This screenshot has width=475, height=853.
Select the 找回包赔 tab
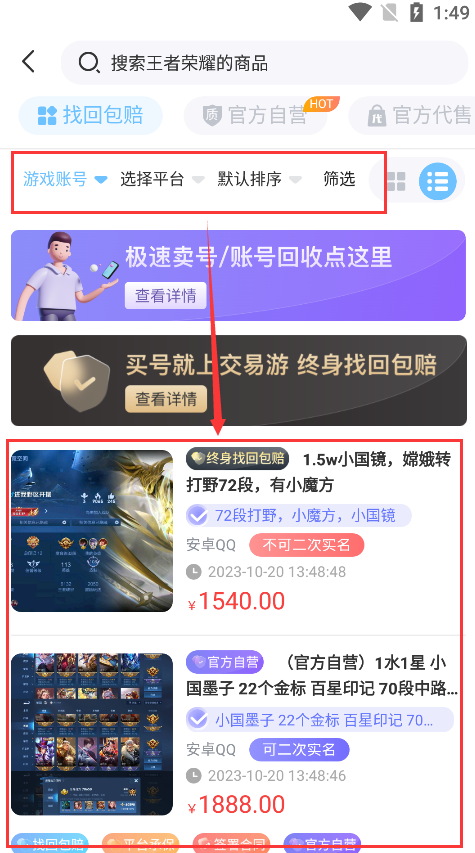click(x=91, y=115)
